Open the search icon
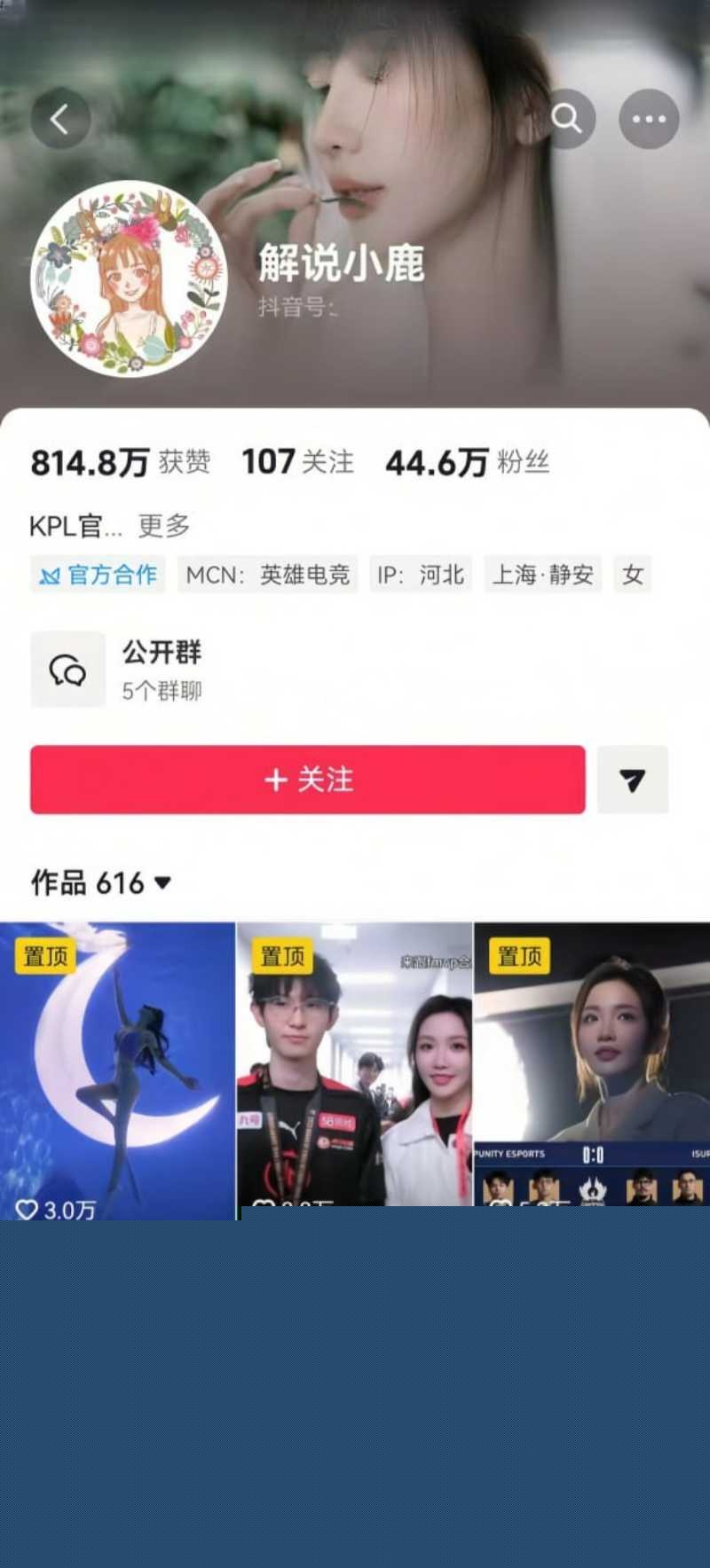The image size is (710, 1568). [x=568, y=119]
